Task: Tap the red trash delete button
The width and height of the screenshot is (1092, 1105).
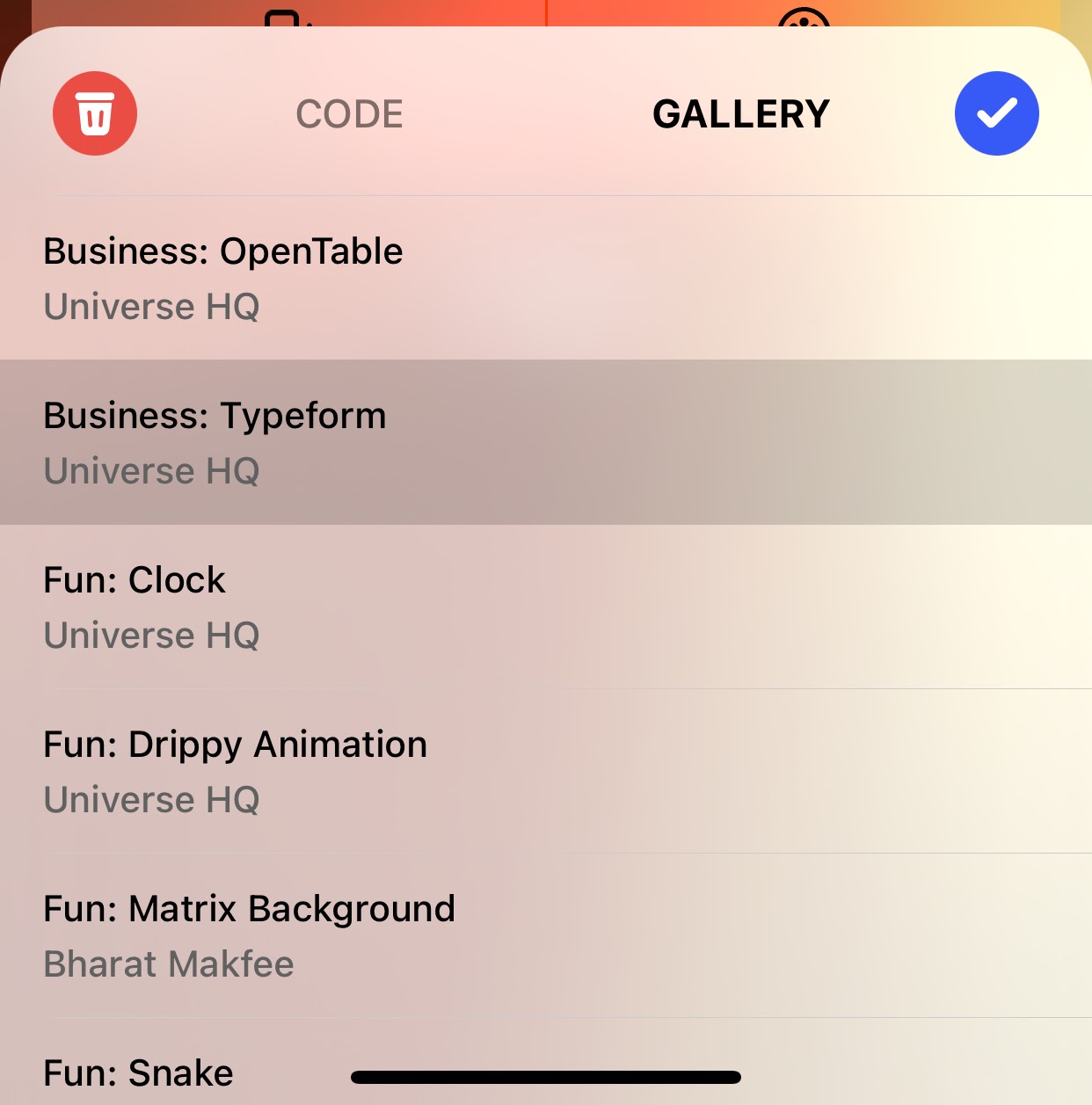Action: pos(95,113)
